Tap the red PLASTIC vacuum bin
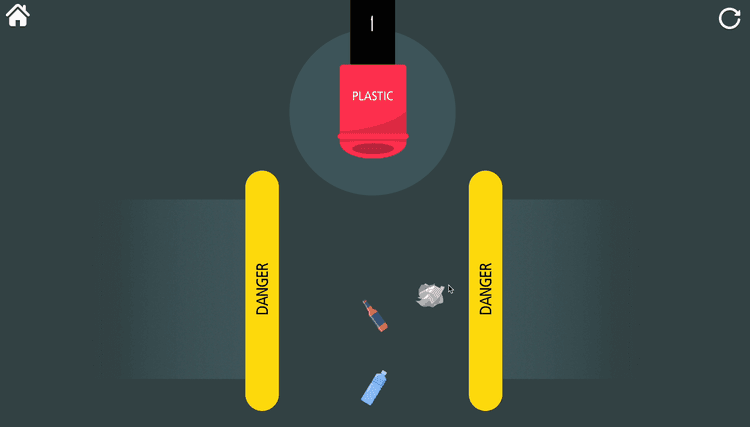Image resolution: width=750 pixels, height=427 pixels. click(372, 105)
